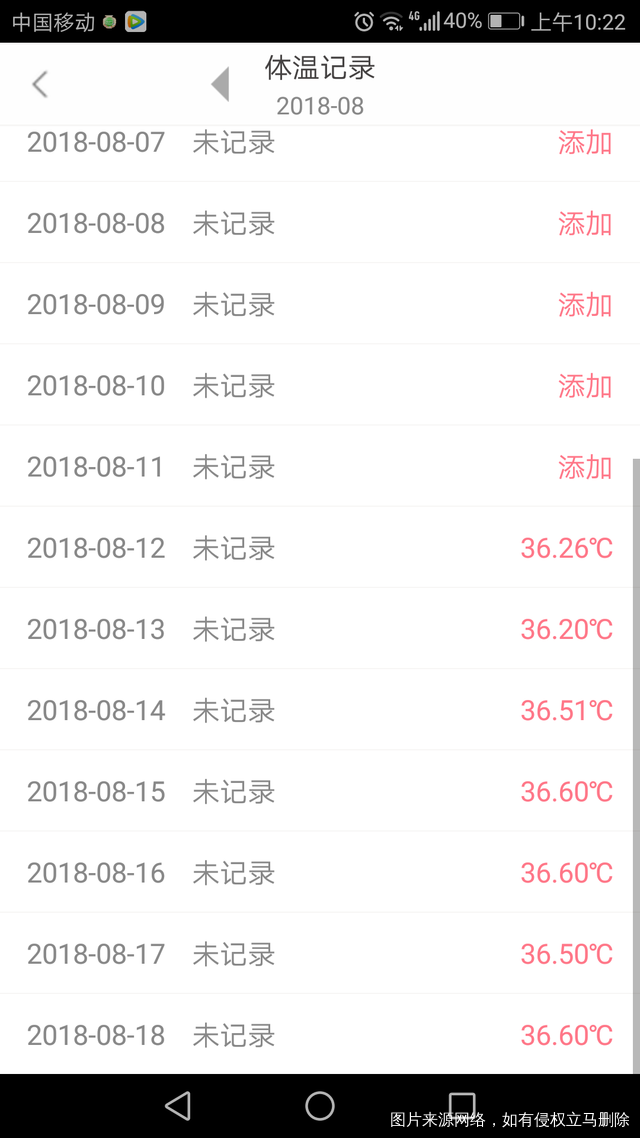This screenshot has width=640, height=1138.
Task: View the 2018-08-16 temperature entry
Action: (x=566, y=873)
